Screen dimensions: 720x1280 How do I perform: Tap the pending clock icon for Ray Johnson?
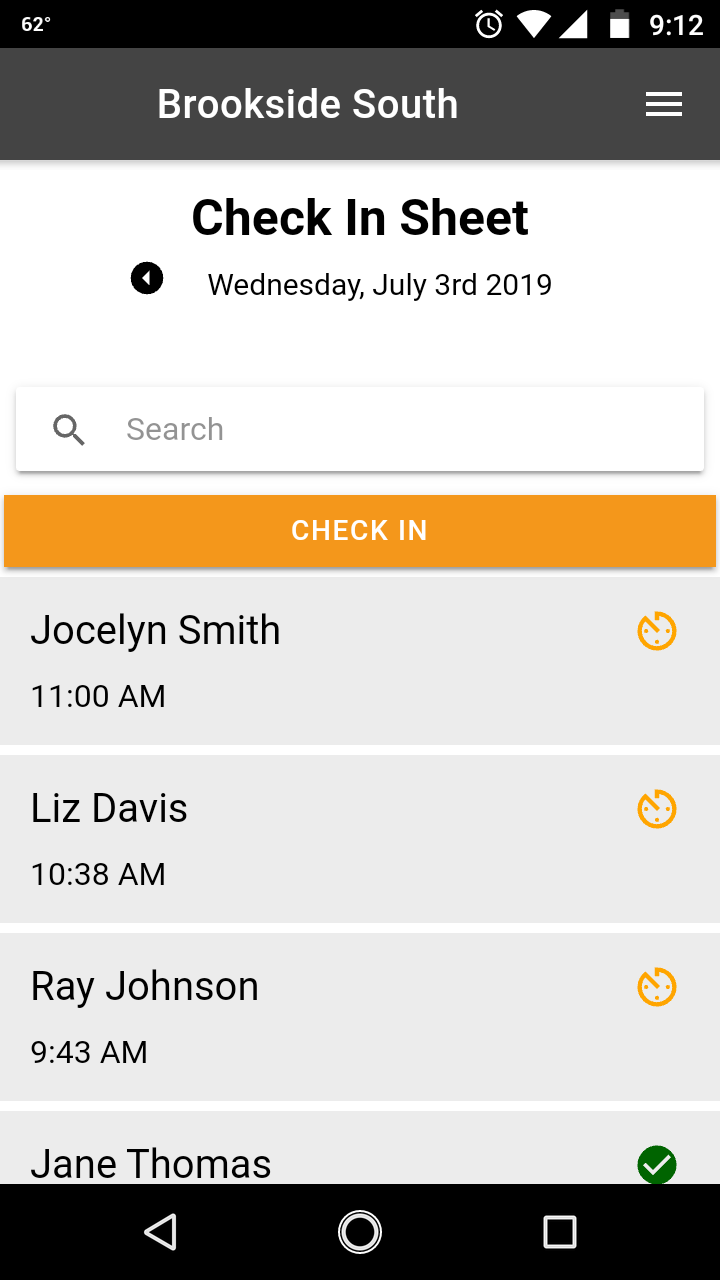pos(657,987)
